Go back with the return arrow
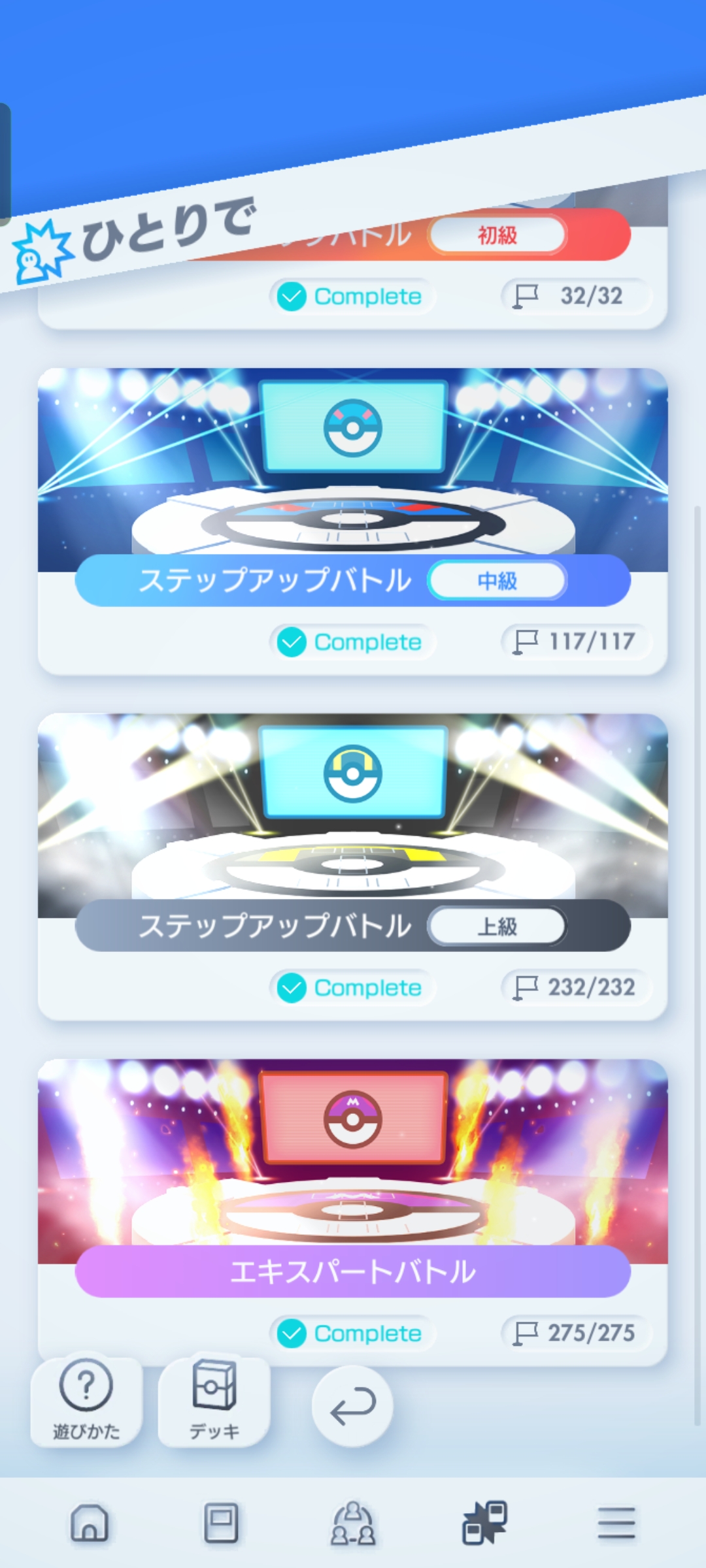The image size is (706, 1568). pos(353,1406)
